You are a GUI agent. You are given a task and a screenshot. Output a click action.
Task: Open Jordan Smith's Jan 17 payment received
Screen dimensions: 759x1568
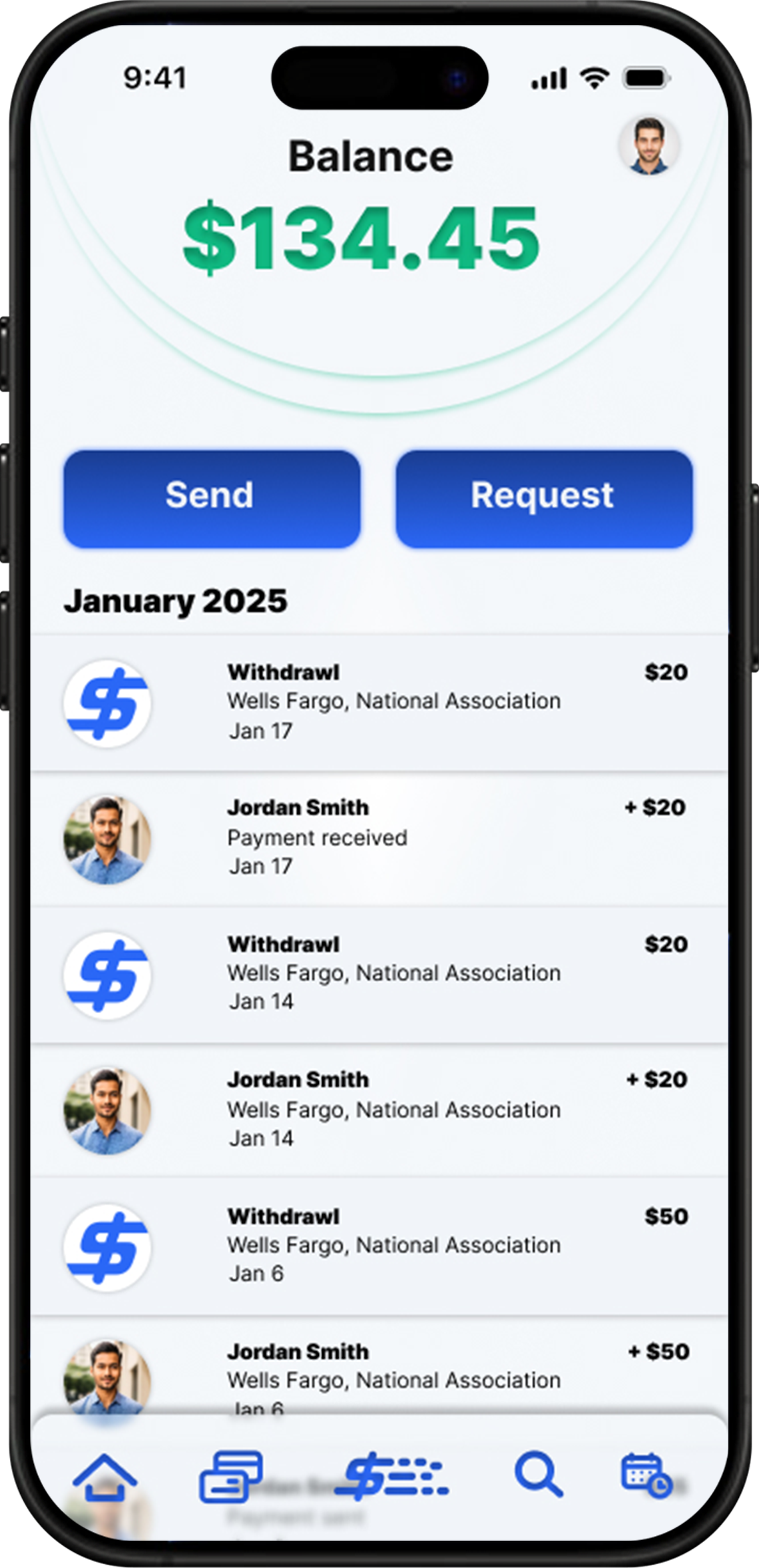[x=379, y=838]
